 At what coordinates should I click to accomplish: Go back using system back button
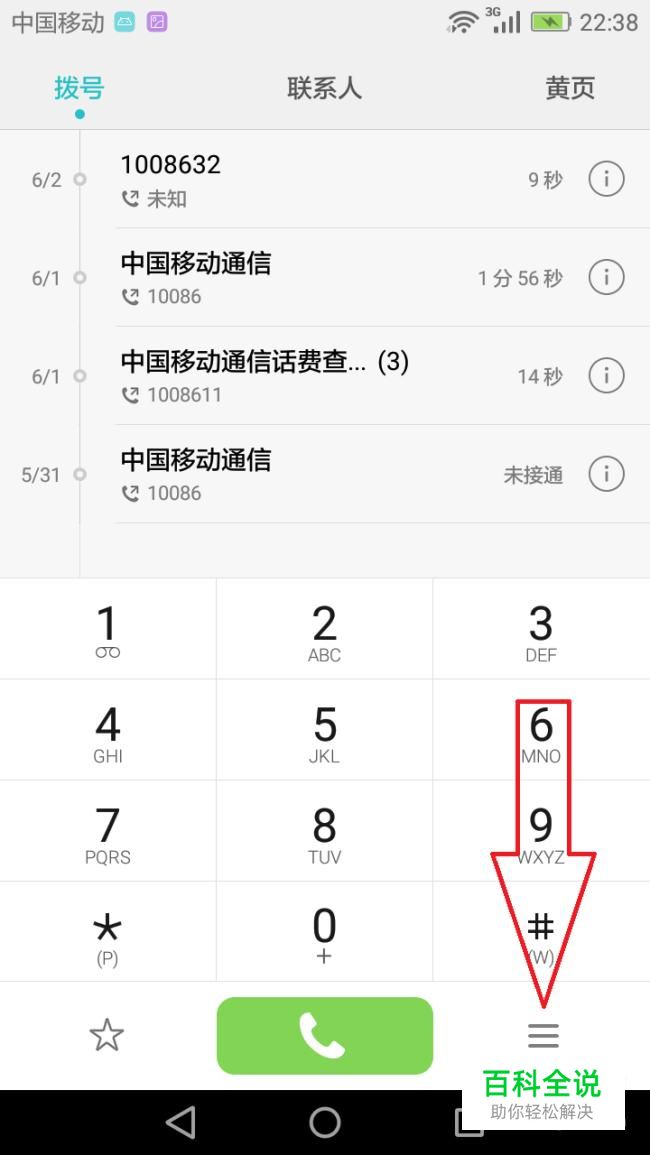[181, 1123]
